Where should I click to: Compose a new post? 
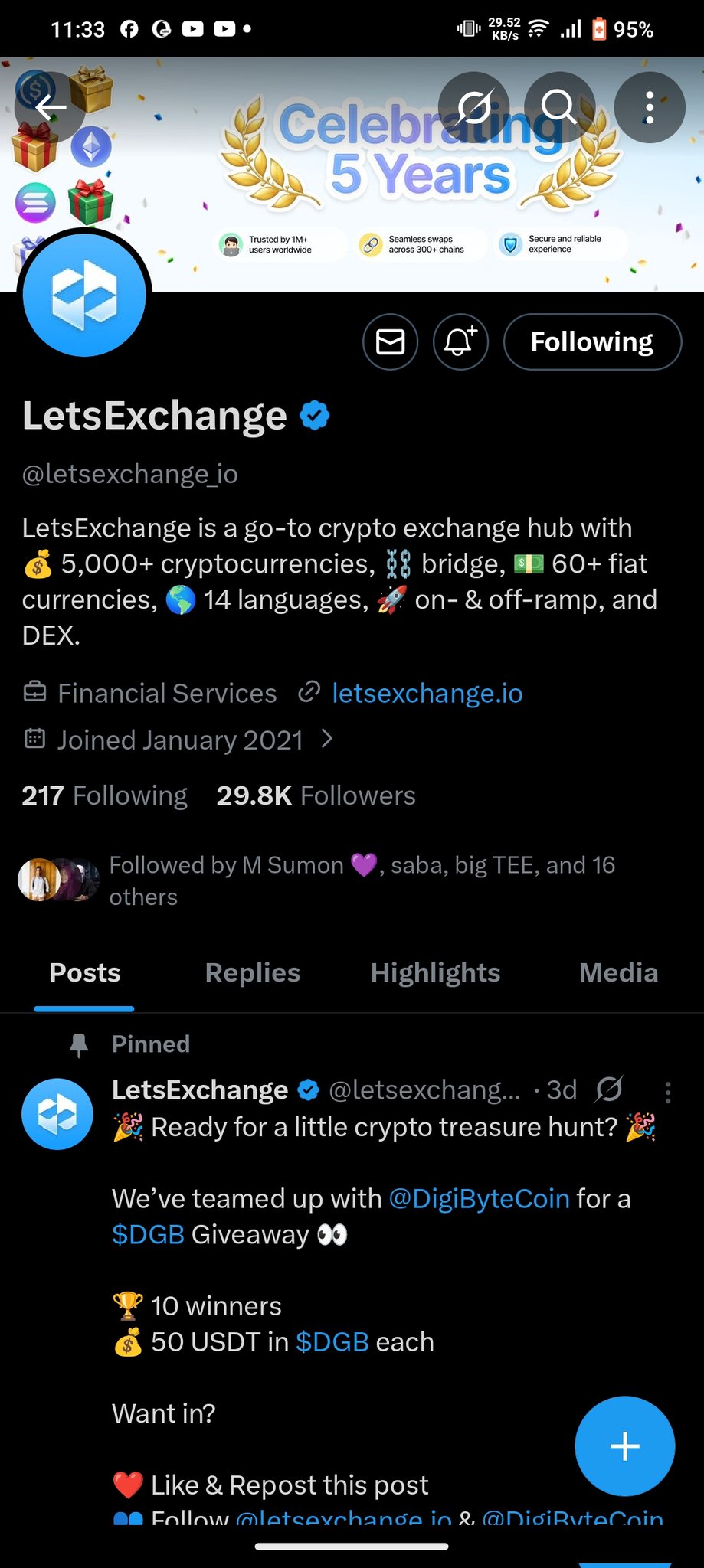[624, 1445]
